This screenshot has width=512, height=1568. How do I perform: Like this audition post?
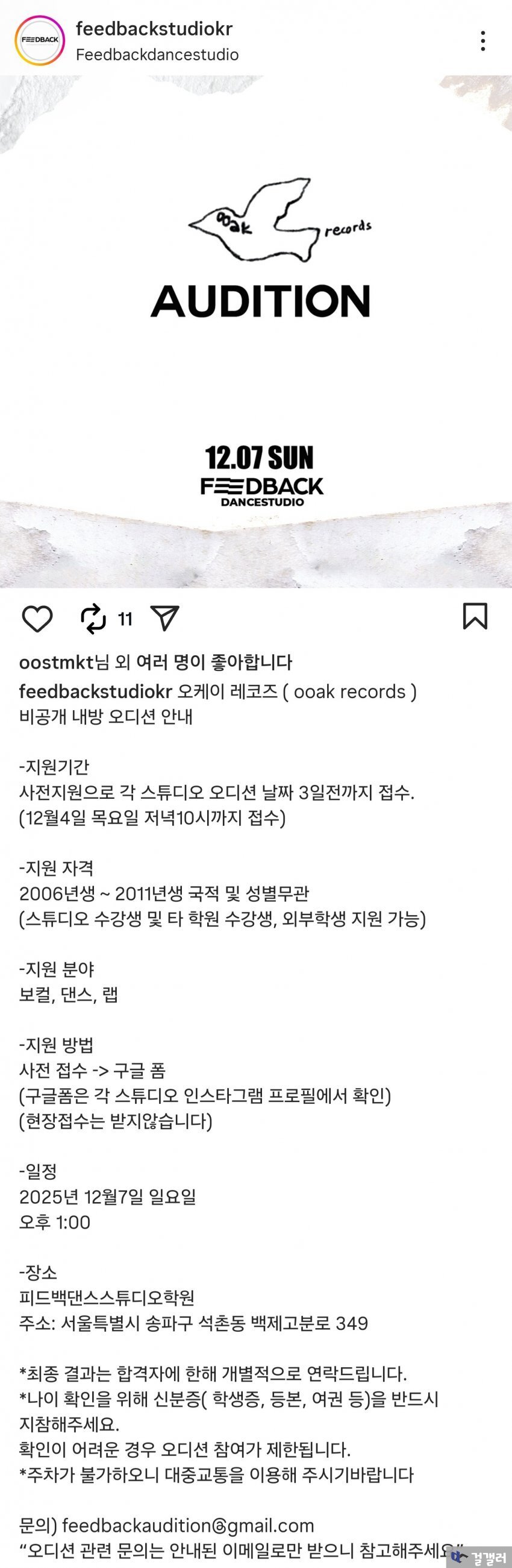point(37,619)
